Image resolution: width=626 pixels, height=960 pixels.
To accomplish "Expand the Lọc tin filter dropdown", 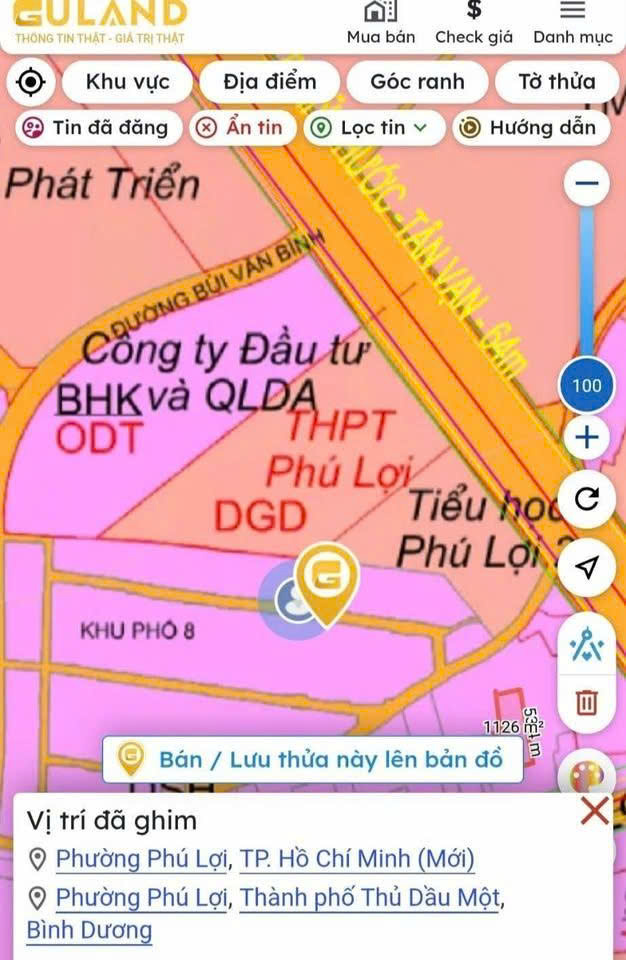I will pos(374,127).
